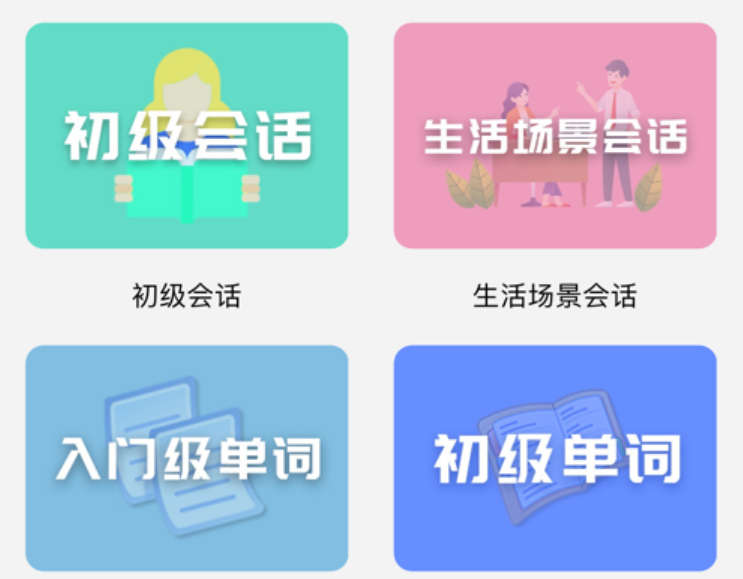This screenshot has width=743, height=579.
Task: Open the 初级单词 vocabulary card
Action: pos(555,458)
